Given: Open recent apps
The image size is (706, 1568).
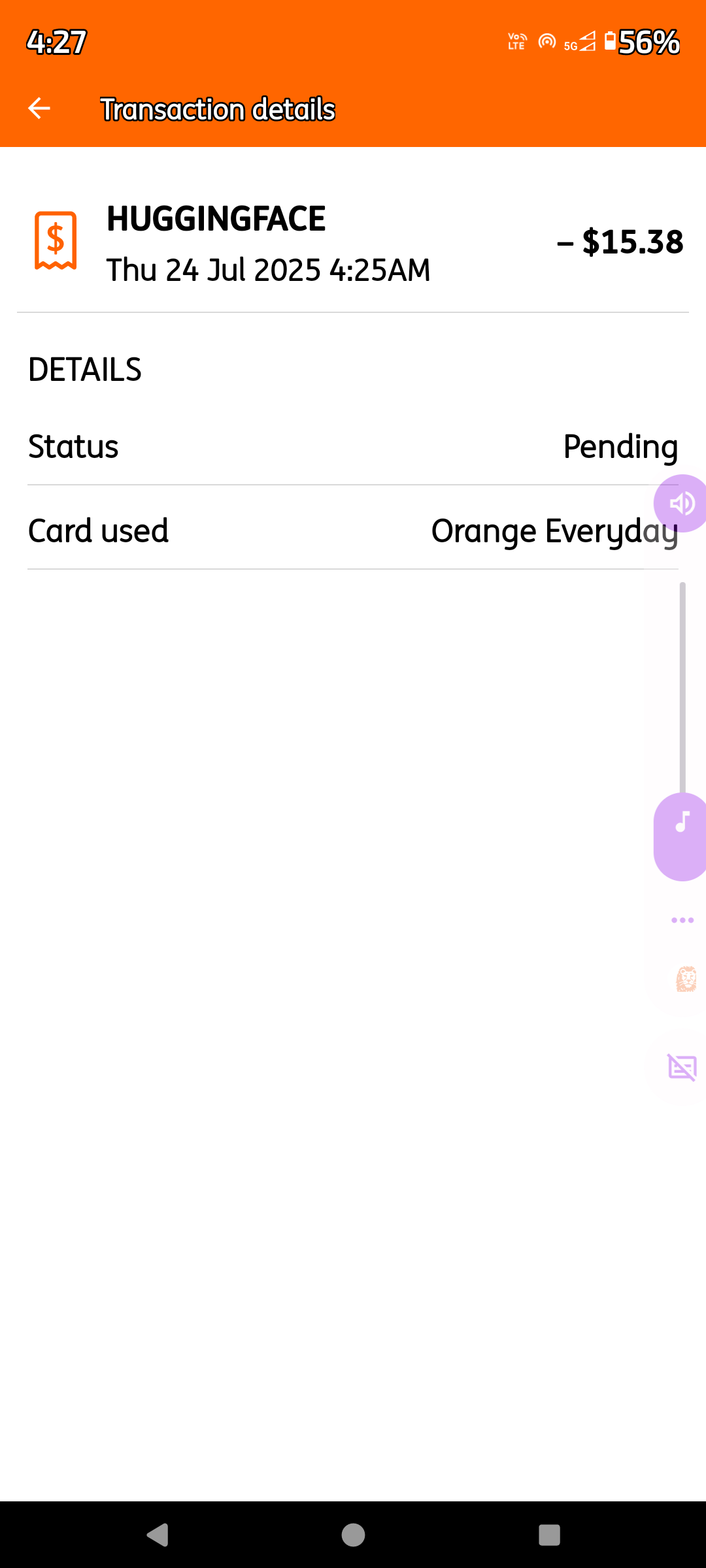Looking at the screenshot, I should click(x=549, y=1535).
